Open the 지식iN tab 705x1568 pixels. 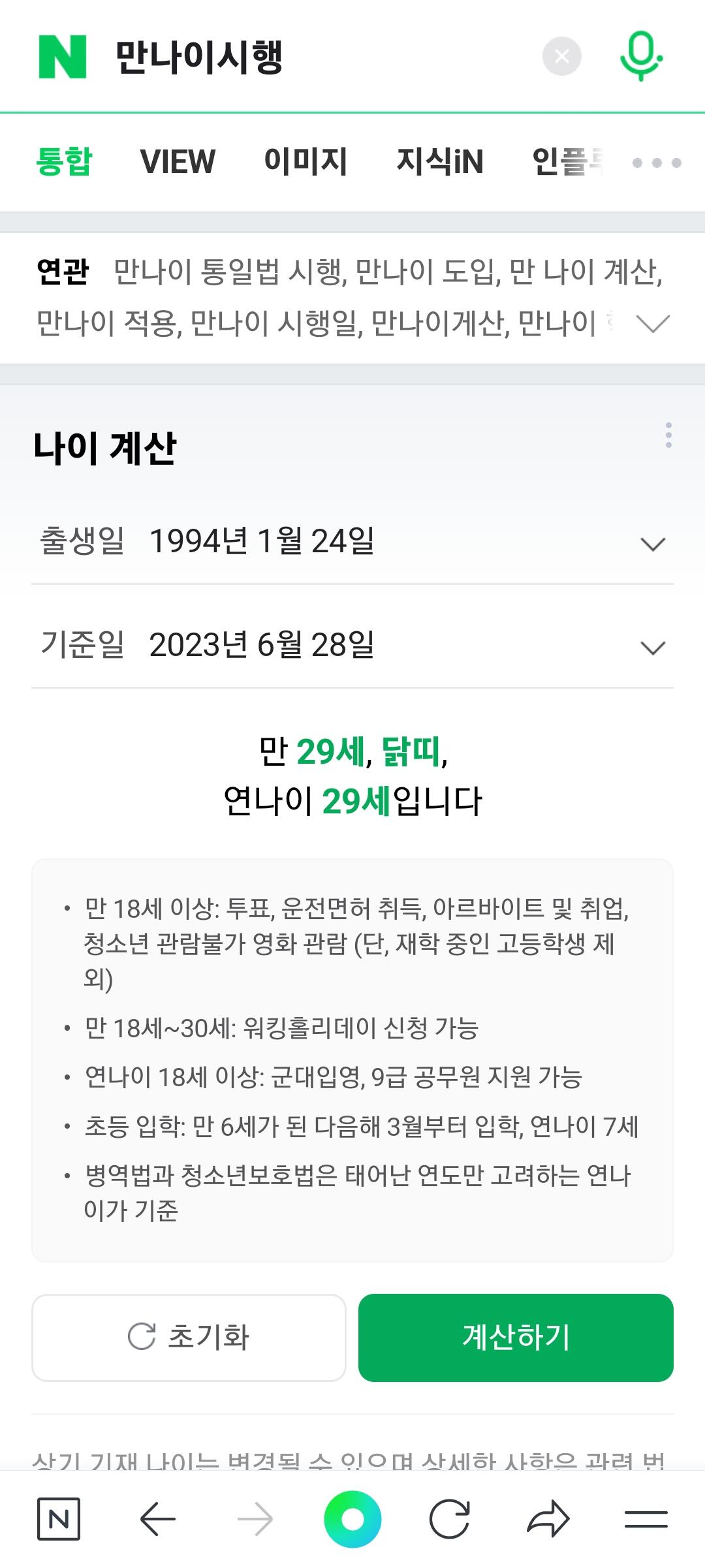tap(440, 161)
